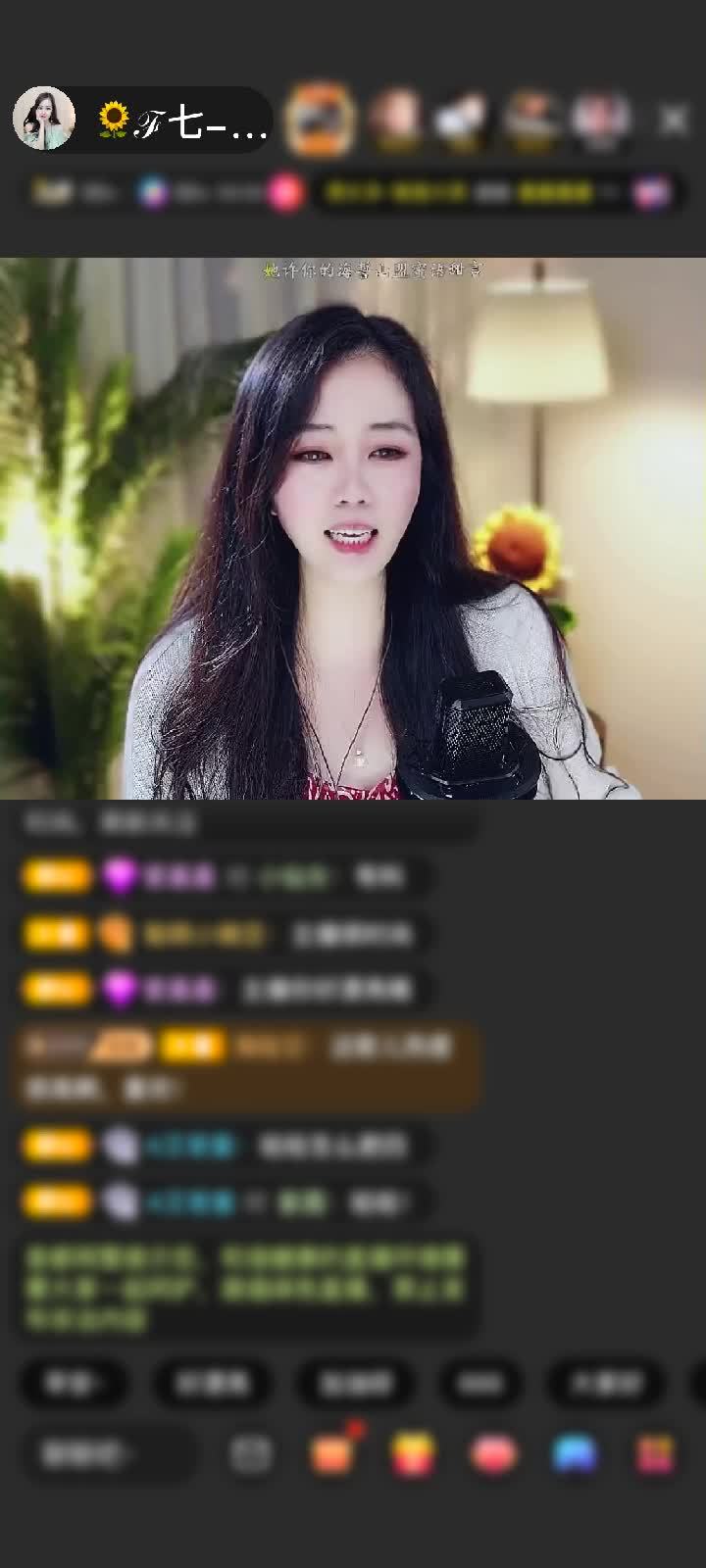Open the orange gift box with red dot
Screen dimensions: 706x1568
[x=332, y=1453]
